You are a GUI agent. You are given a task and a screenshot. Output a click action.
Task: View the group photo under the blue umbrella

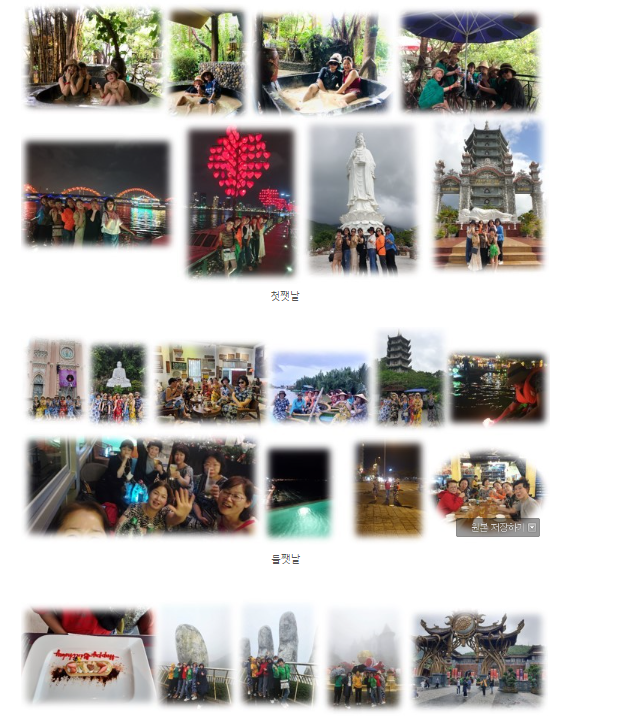pos(469,62)
